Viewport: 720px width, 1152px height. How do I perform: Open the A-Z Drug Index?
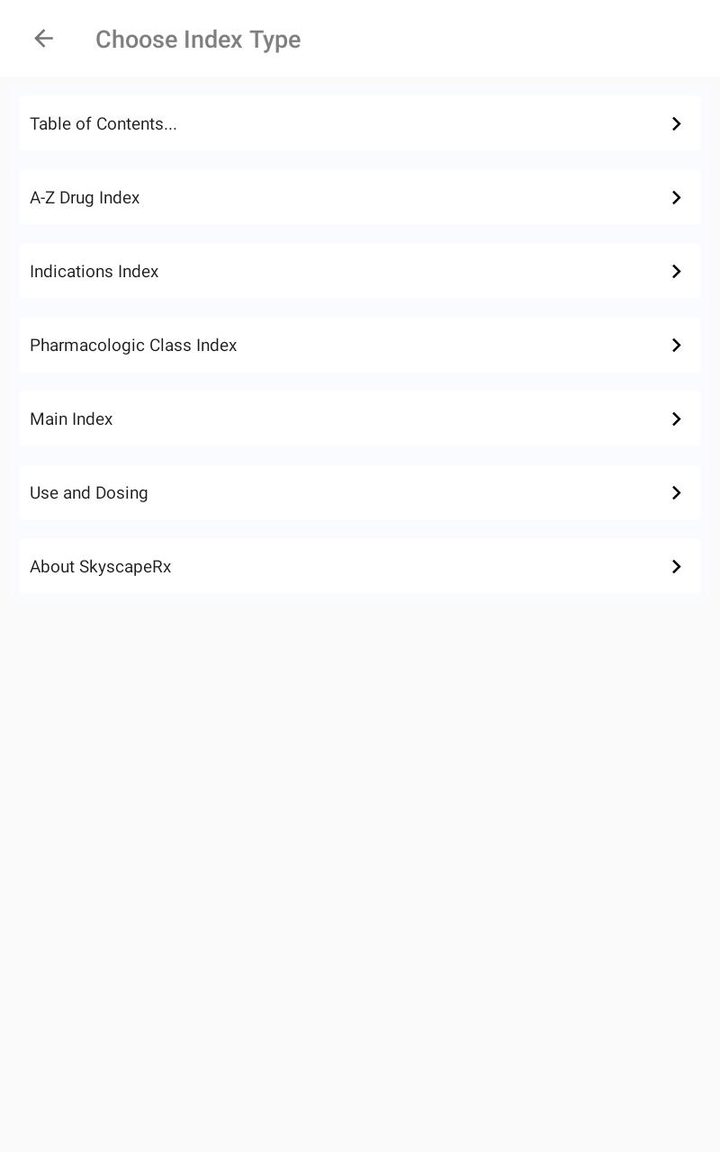360,197
